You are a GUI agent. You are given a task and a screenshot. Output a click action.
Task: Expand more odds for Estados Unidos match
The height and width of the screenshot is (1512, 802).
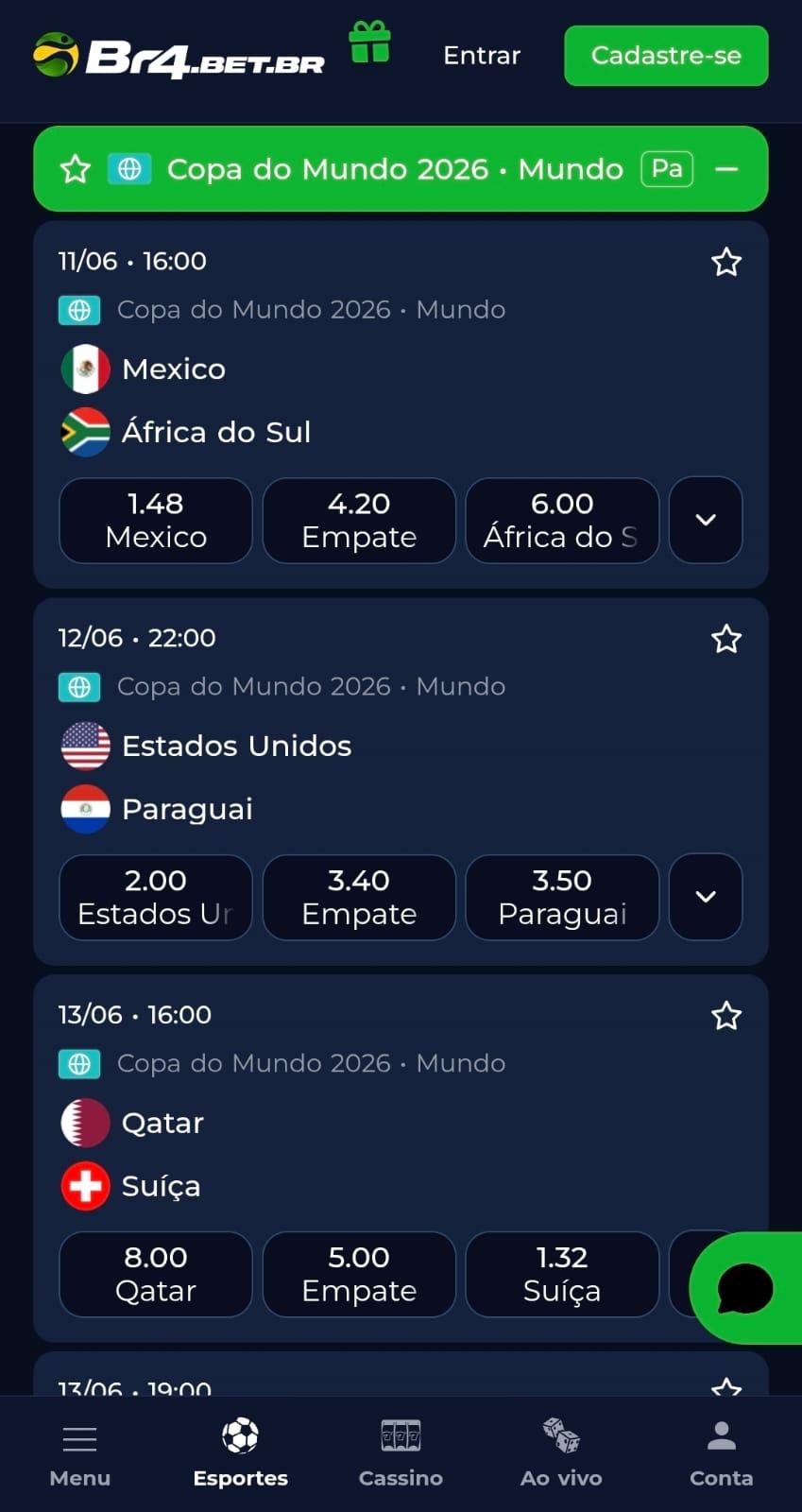pyautogui.click(x=705, y=898)
